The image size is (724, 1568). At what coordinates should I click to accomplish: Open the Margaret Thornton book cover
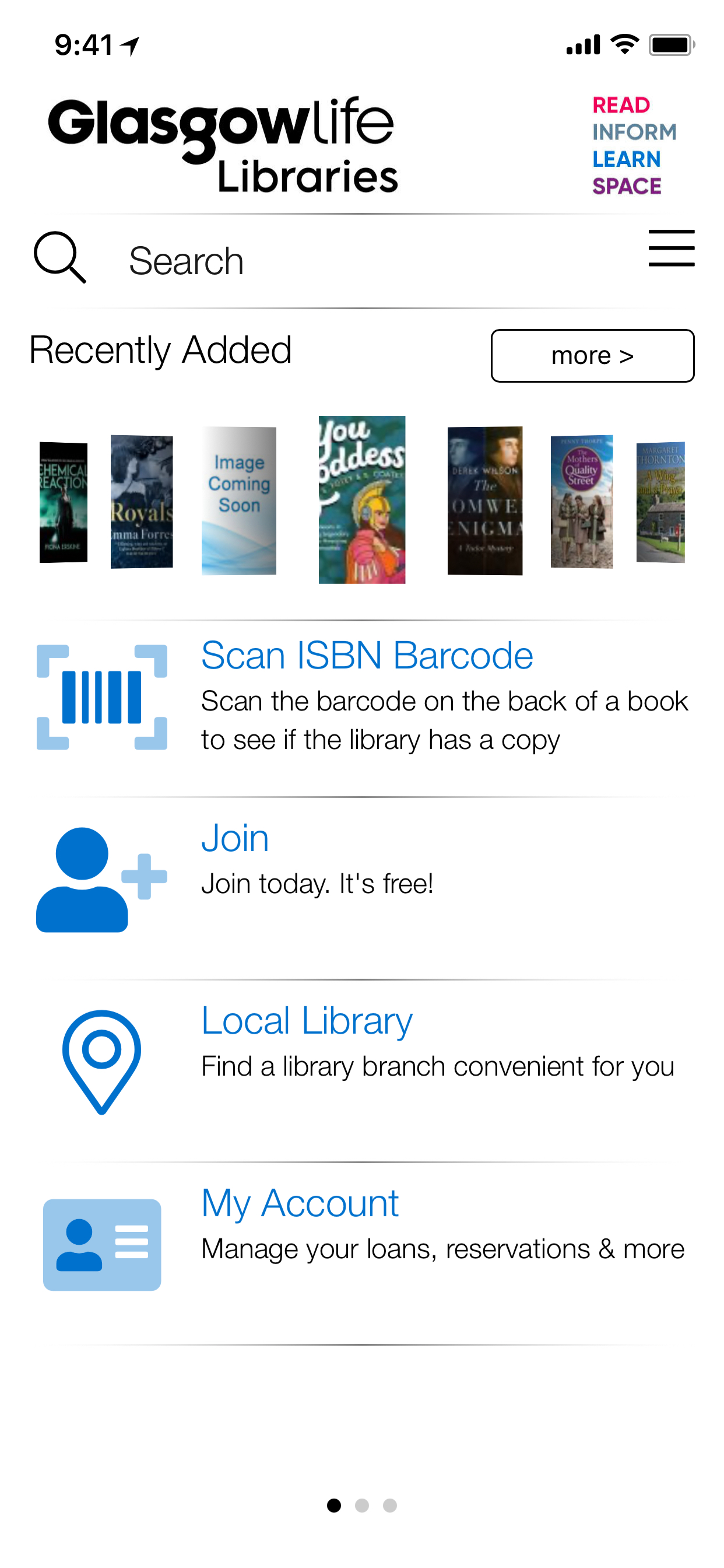click(660, 502)
